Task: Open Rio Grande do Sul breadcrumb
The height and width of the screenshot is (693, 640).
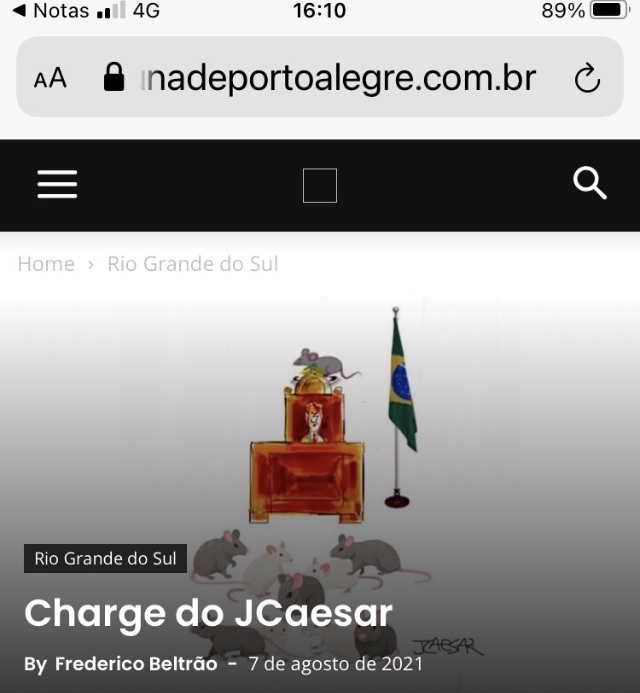Action: pyautogui.click(x=193, y=264)
